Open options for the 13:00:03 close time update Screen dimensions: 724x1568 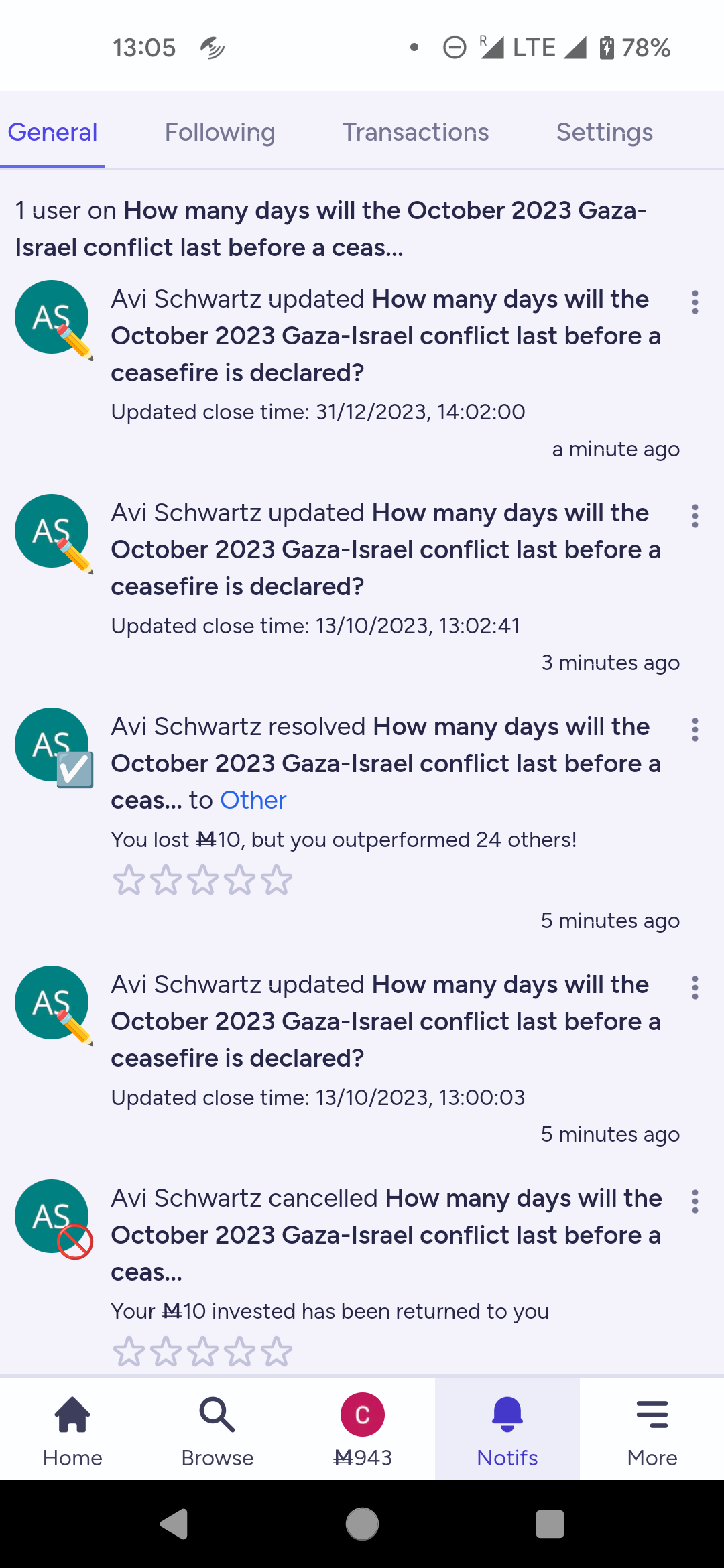[x=695, y=988]
